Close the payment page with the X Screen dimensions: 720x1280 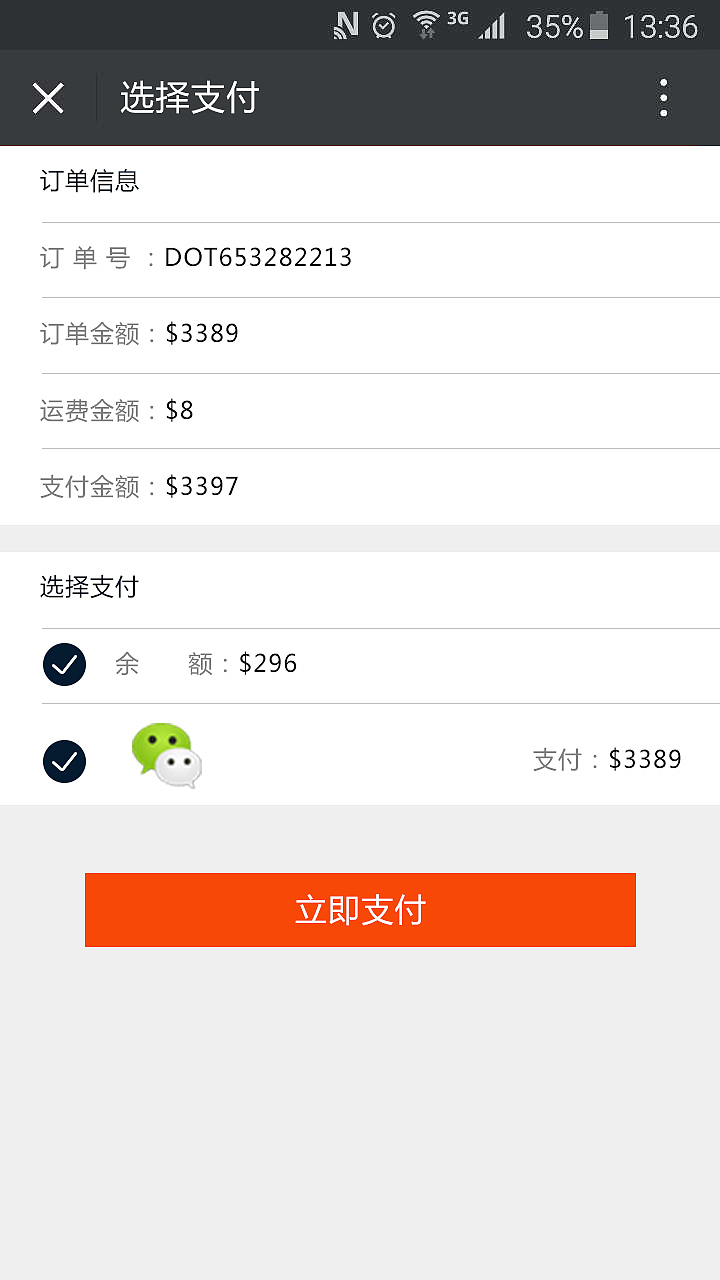click(48, 98)
